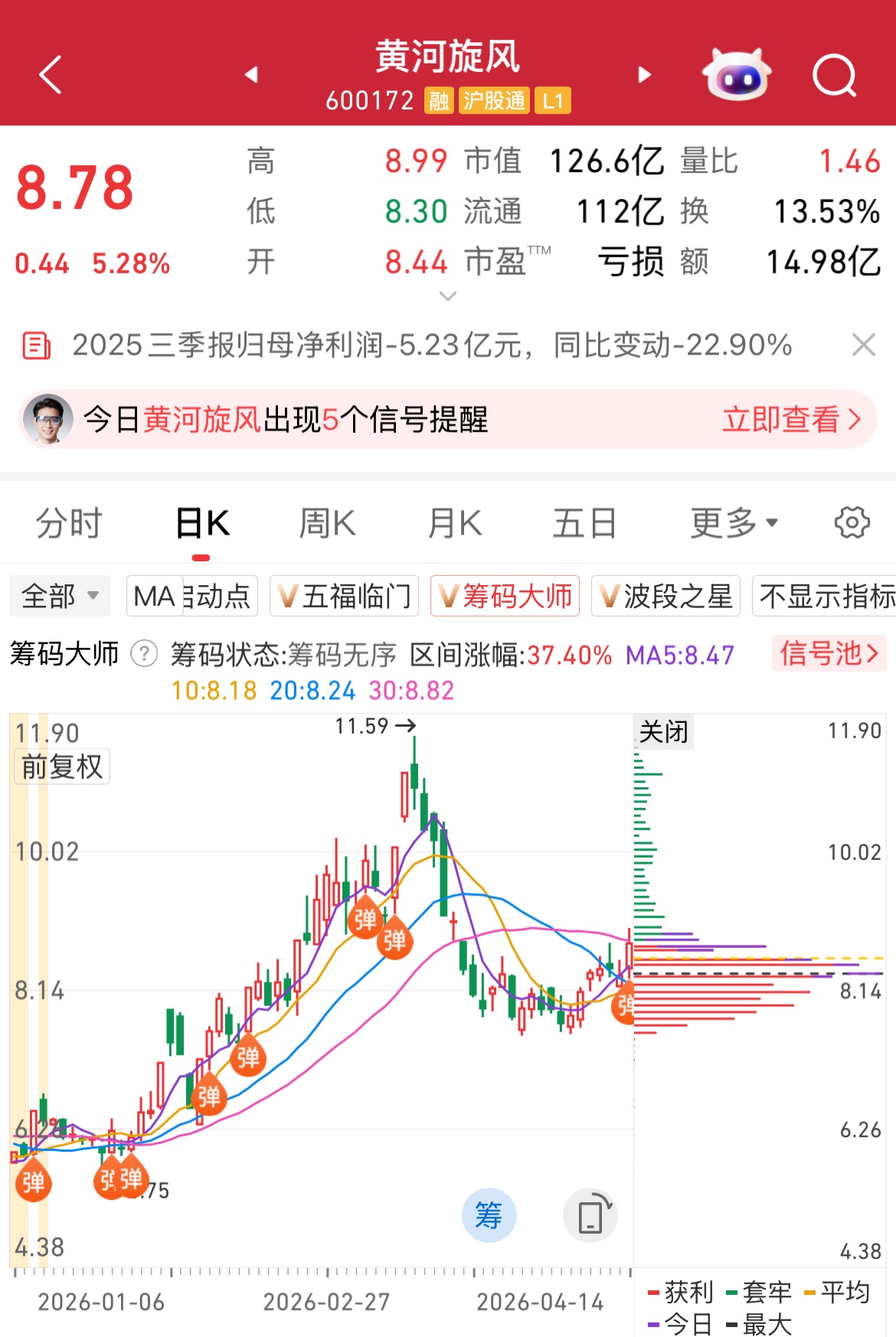This screenshot has height=1337, width=896.
Task: Go back using the header arrow
Action: 51,75
